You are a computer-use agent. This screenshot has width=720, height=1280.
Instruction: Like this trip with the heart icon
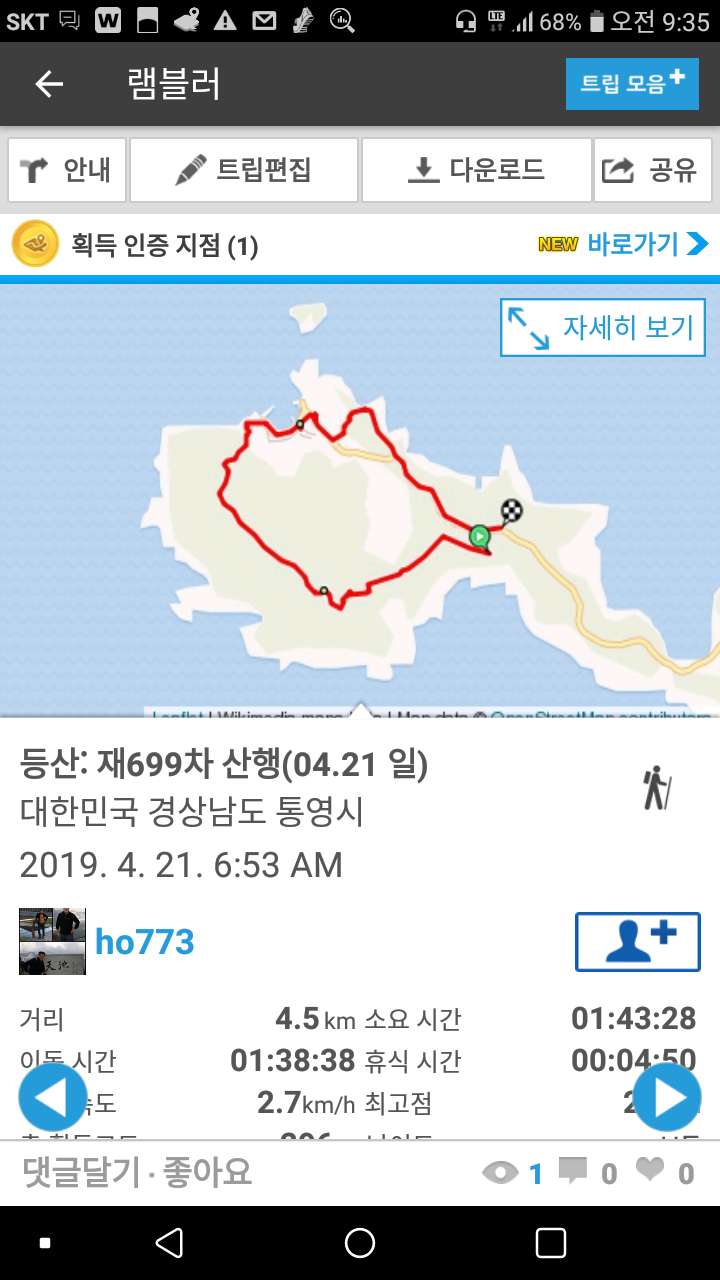[x=651, y=1171]
